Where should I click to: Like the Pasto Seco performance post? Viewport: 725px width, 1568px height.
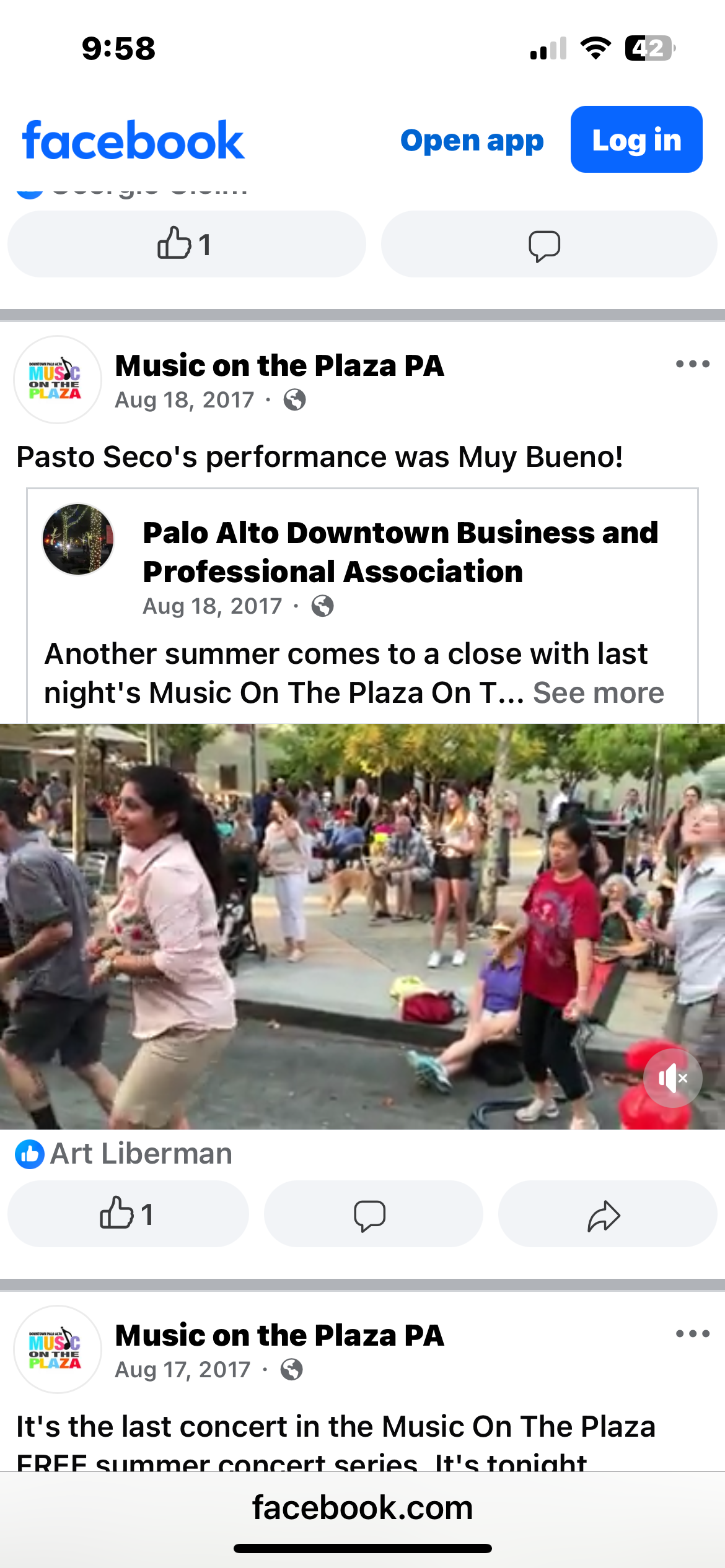pyautogui.click(x=128, y=1214)
